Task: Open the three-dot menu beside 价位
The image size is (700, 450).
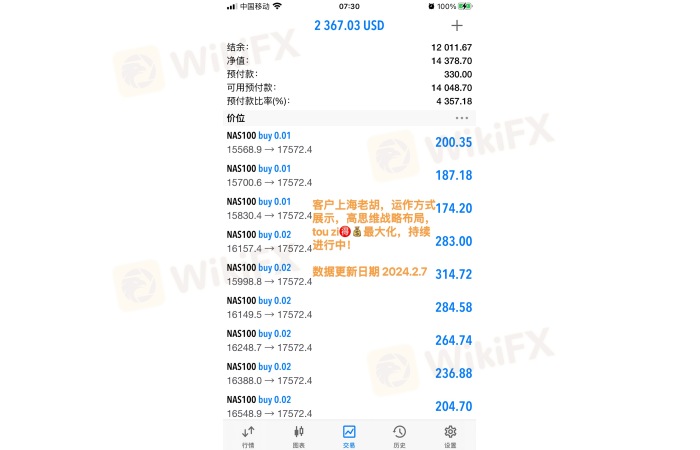Action: coord(461,118)
